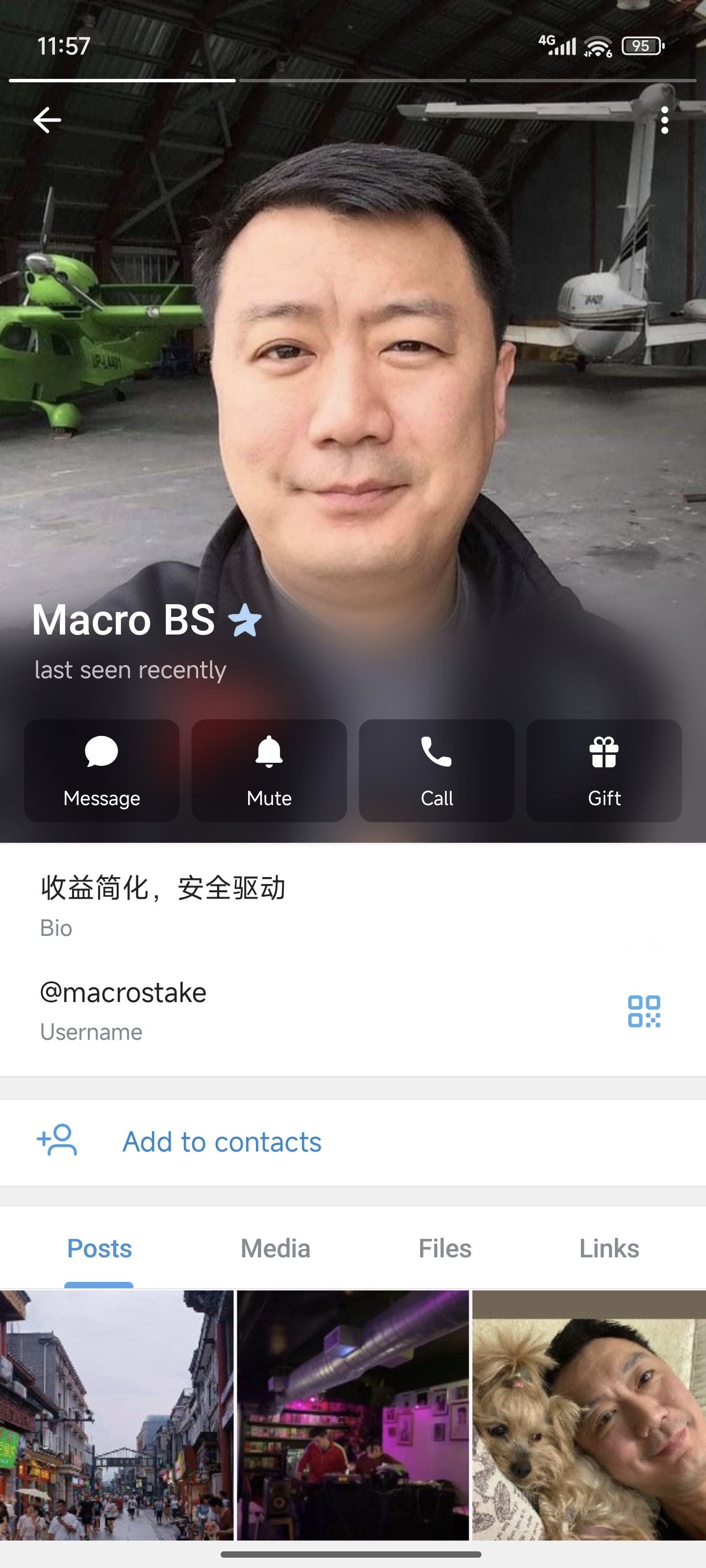Tap the Message button
This screenshot has width=706, height=1568.
tap(101, 770)
